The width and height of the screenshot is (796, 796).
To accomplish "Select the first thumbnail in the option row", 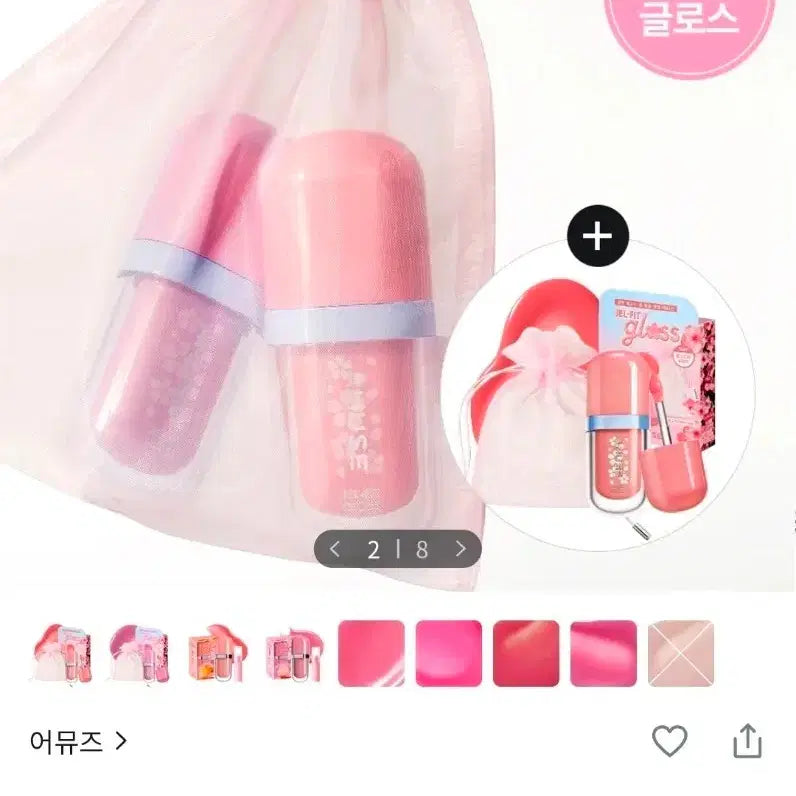I will 62,654.
